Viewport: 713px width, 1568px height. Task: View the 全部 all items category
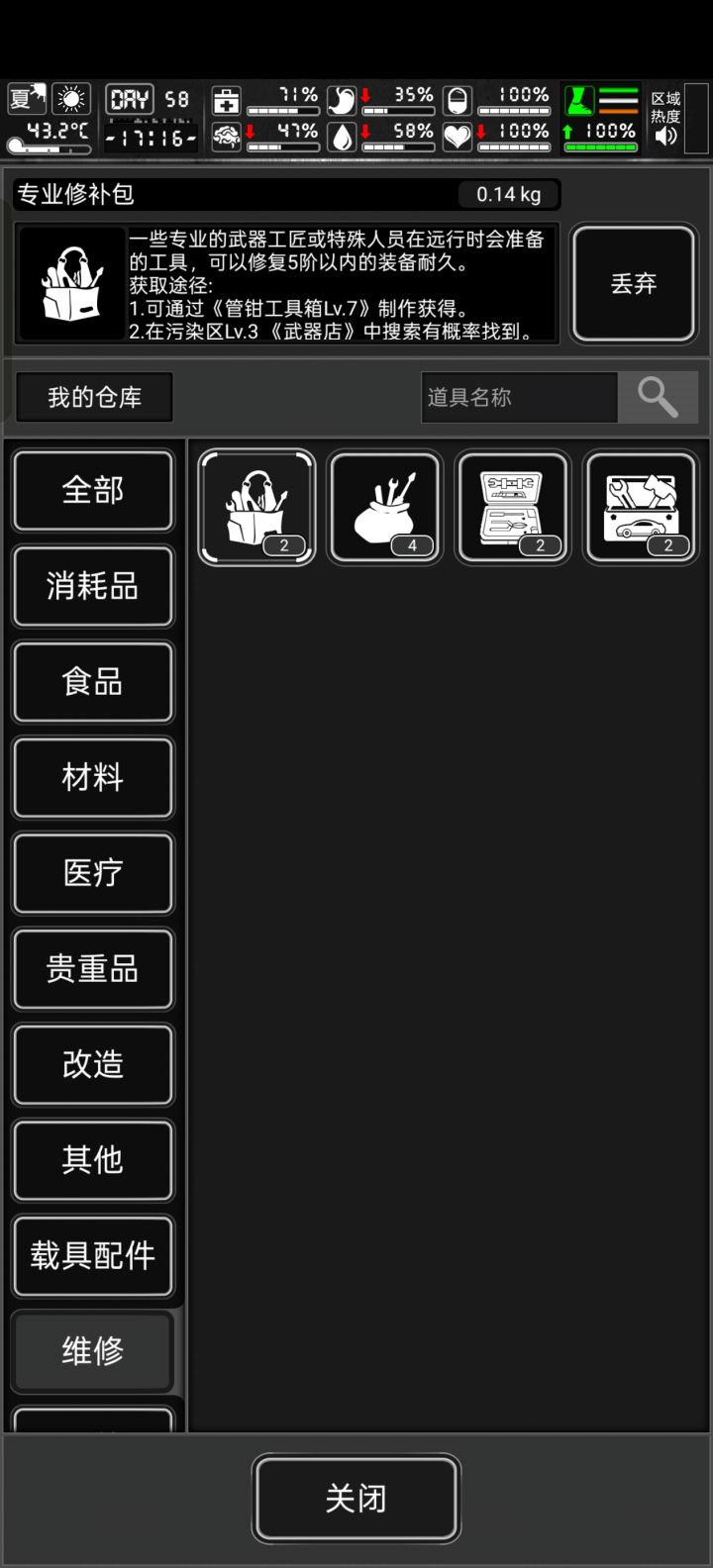point(92,490)
